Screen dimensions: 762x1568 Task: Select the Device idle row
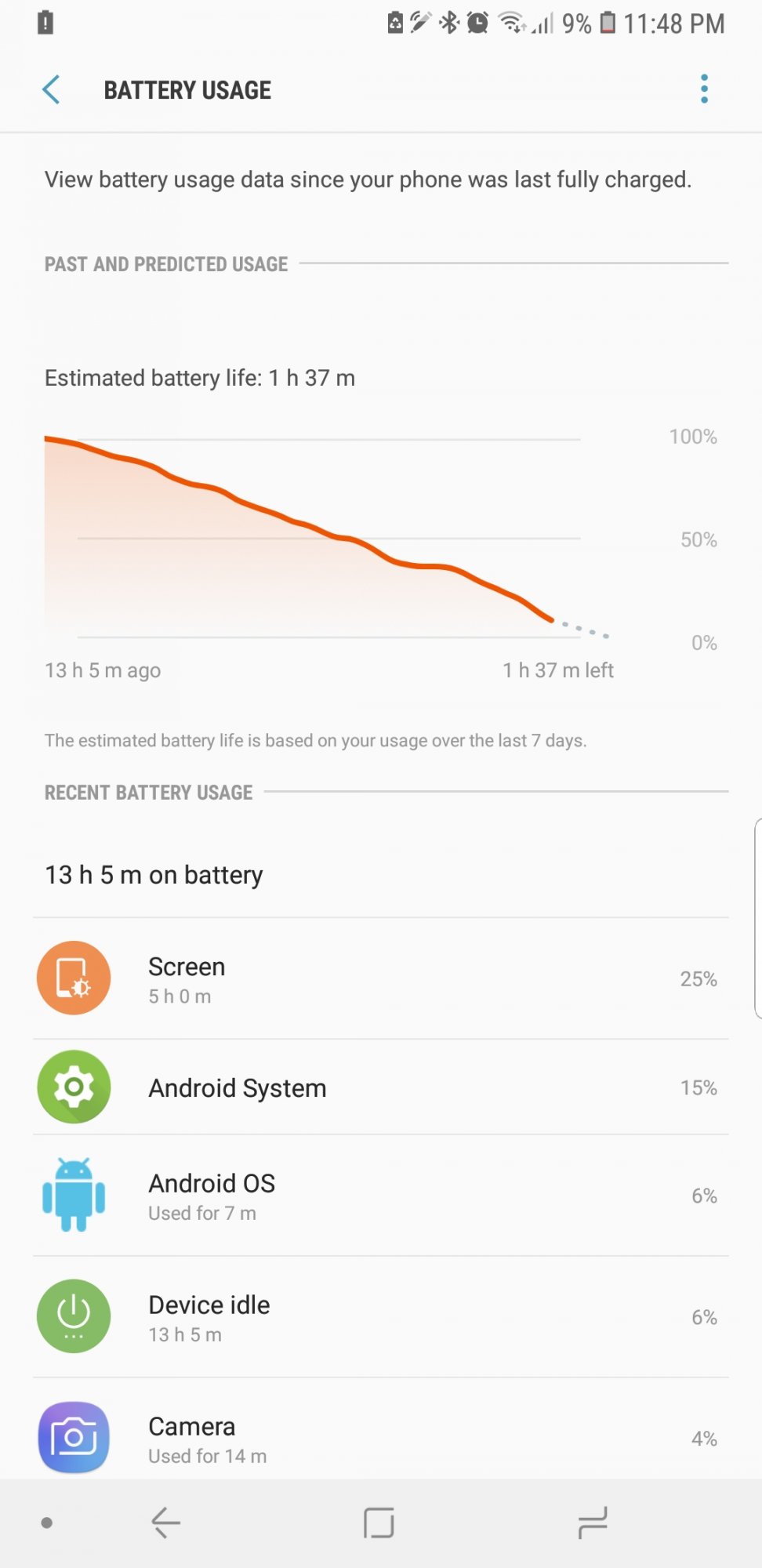pos(381,1317)
